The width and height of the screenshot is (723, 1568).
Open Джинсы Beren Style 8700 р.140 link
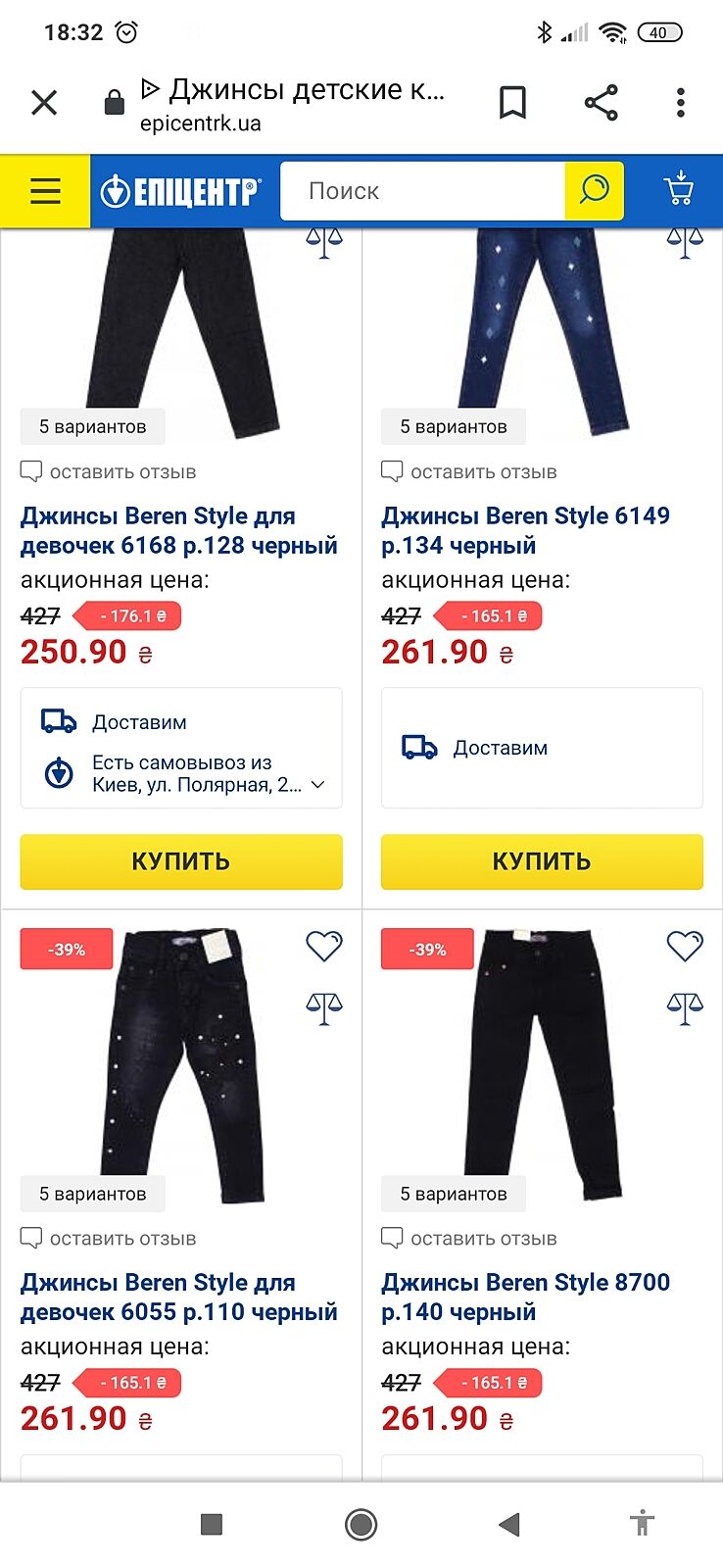click(525, 1297)
